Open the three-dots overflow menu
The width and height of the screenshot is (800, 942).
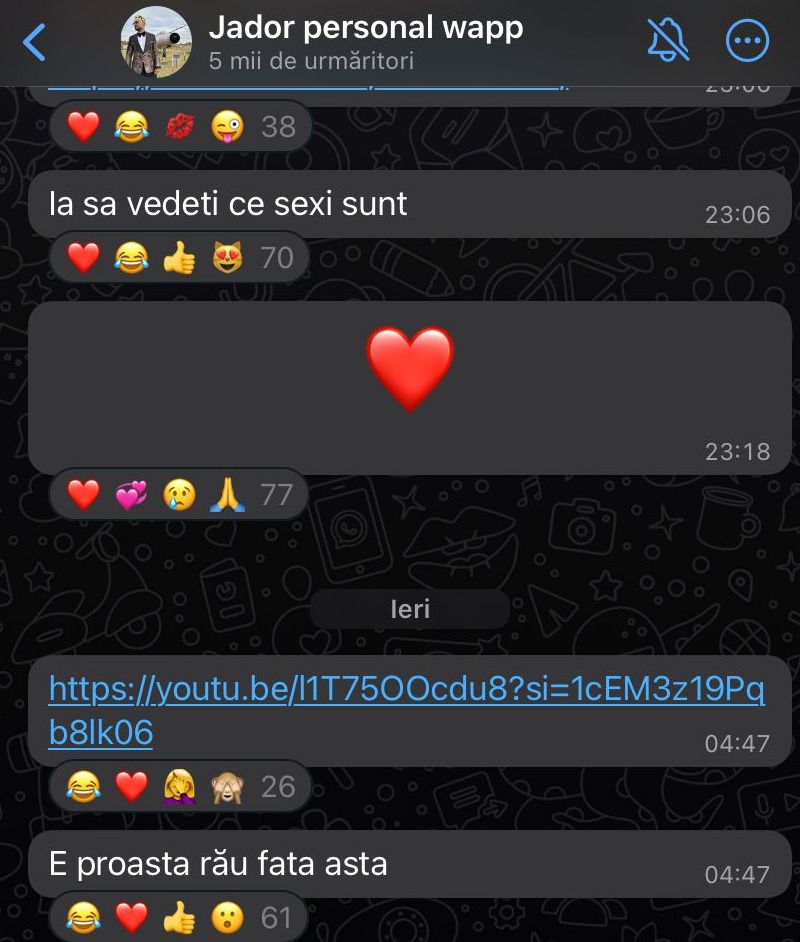pyautogui.click(x=747, y=42)
